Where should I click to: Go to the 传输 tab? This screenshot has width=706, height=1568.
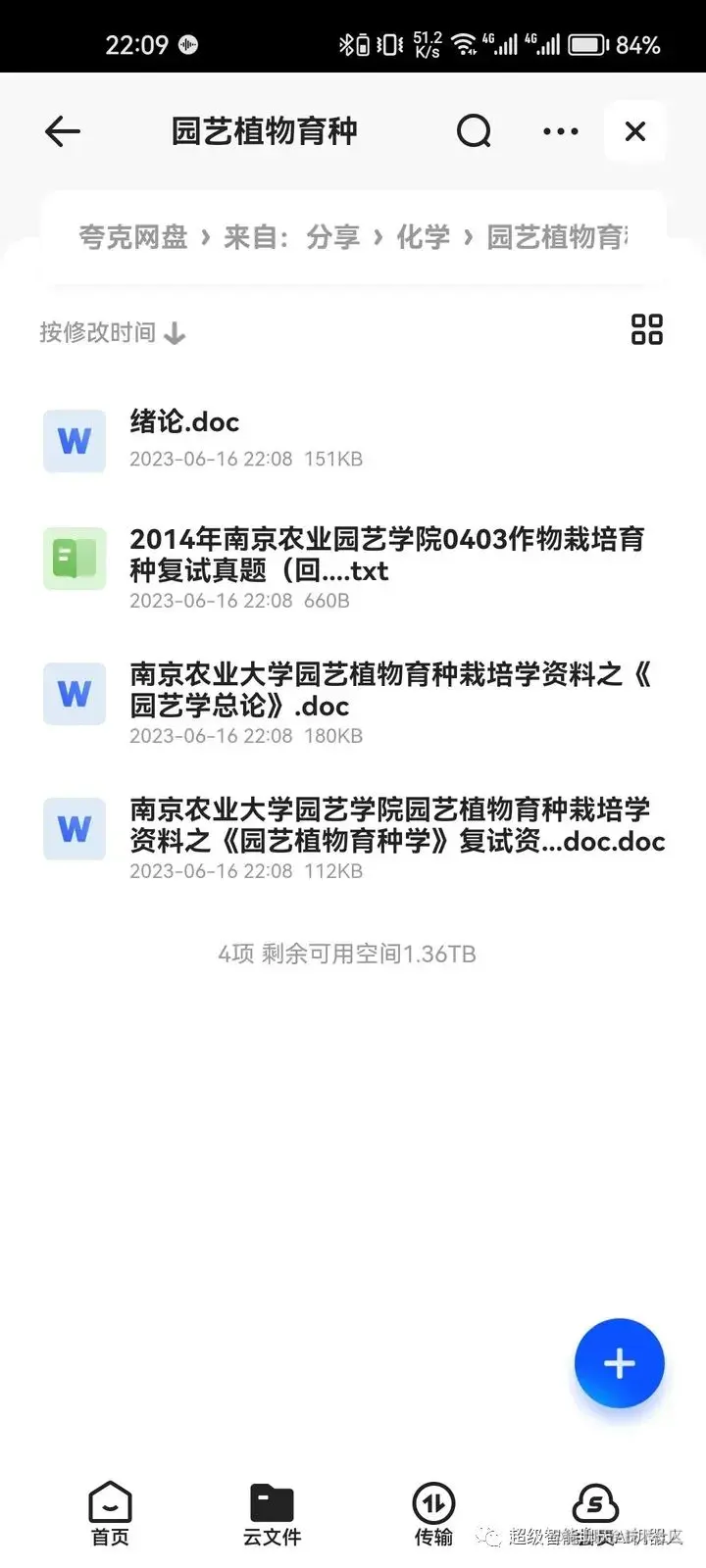pos(433,1513)
